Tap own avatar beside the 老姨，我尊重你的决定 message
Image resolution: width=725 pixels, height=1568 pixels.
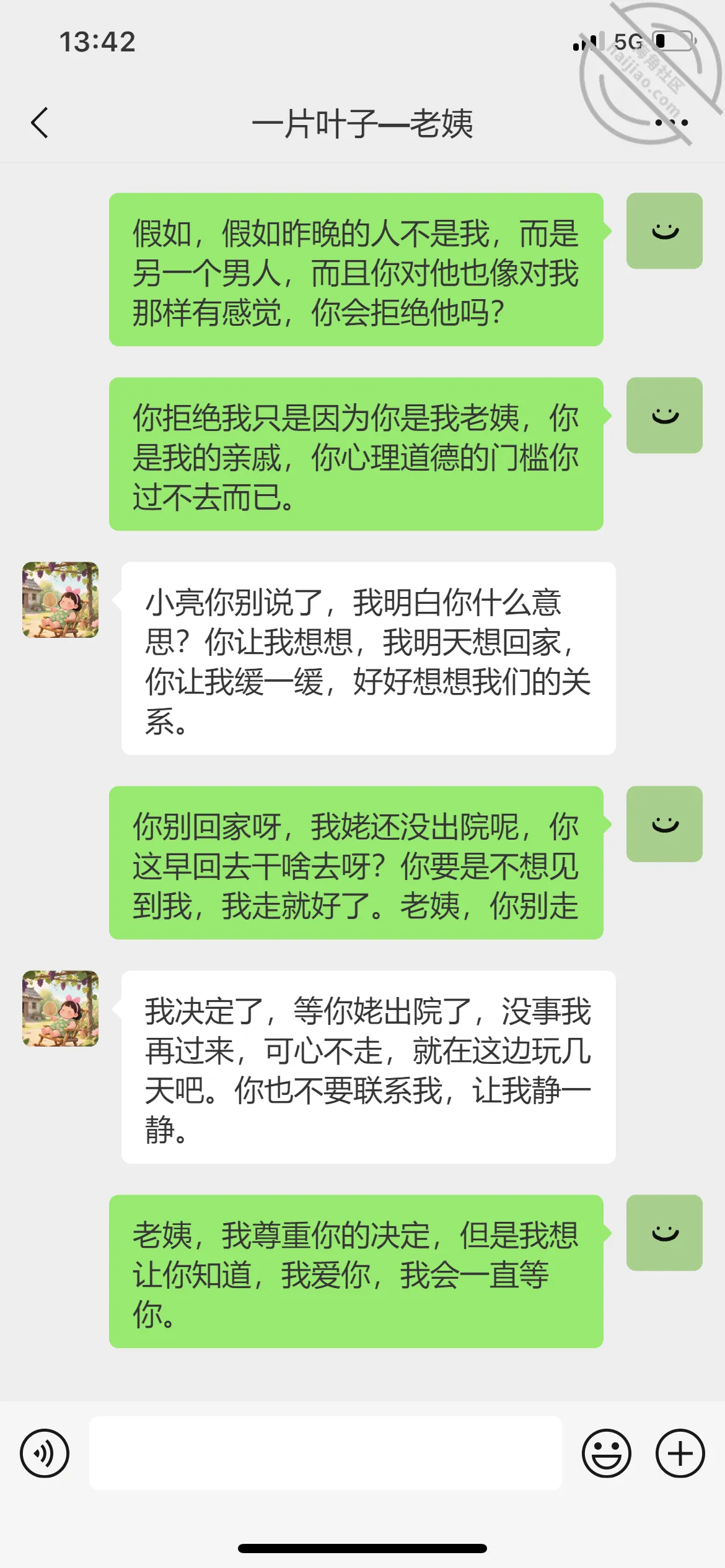point(664,1232)
